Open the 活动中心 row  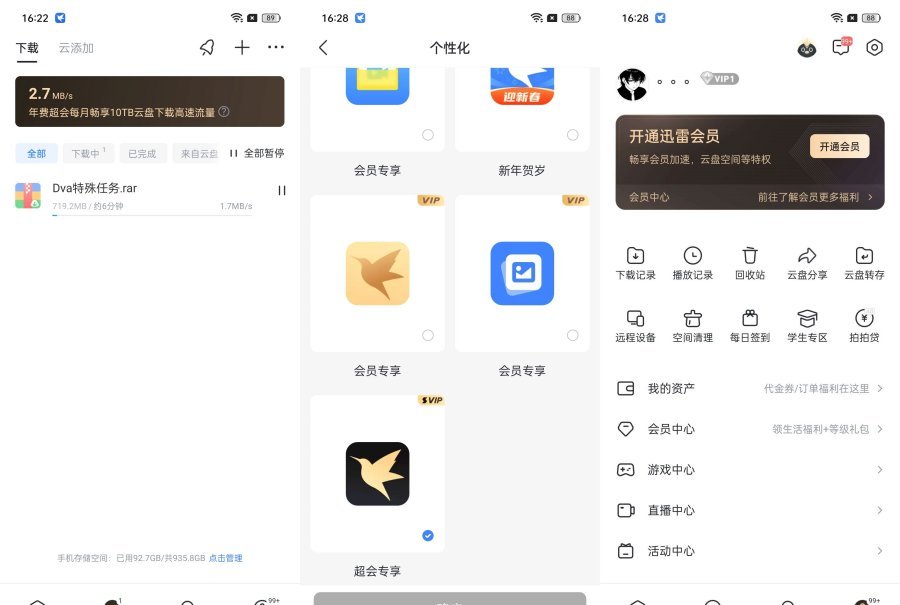coord(750,550)
